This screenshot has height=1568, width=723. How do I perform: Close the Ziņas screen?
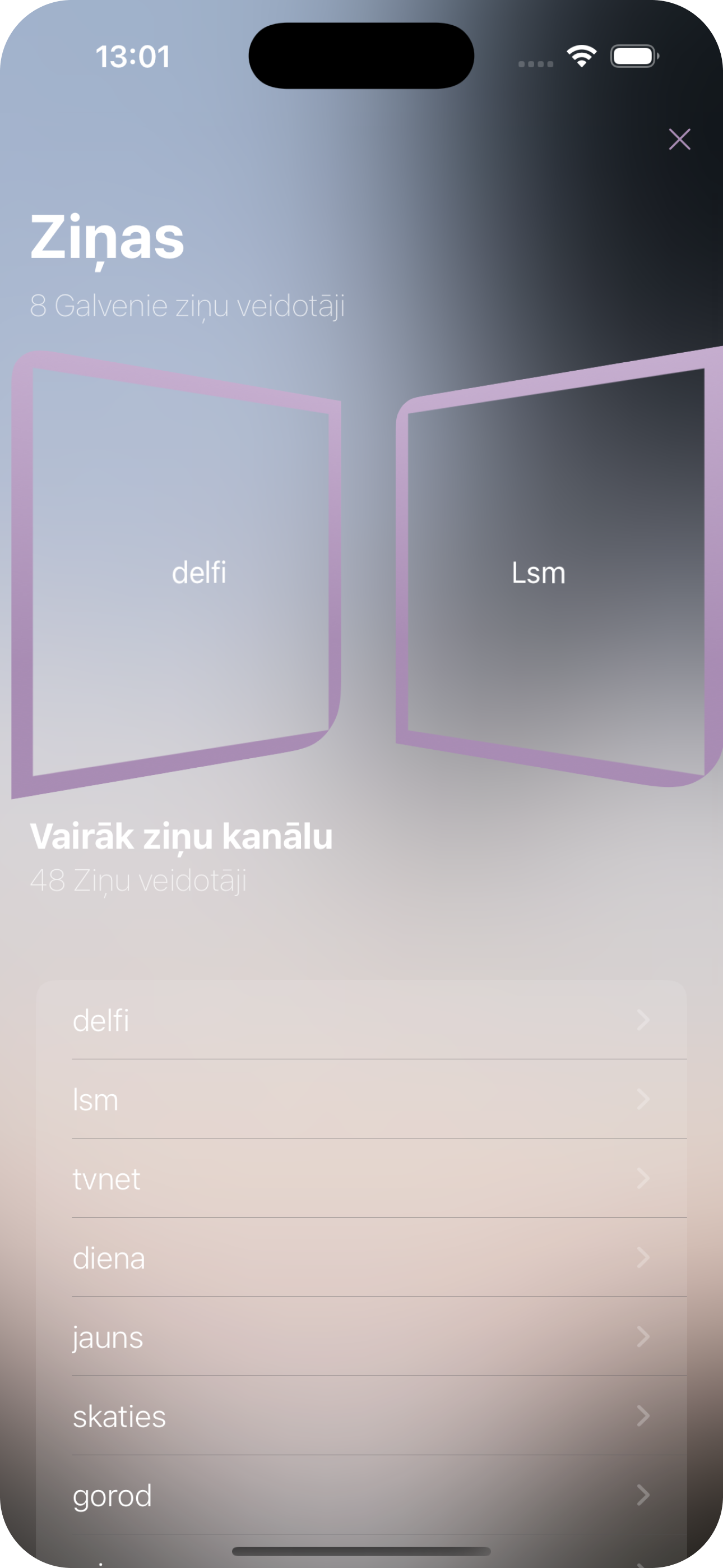pos(679,140)
